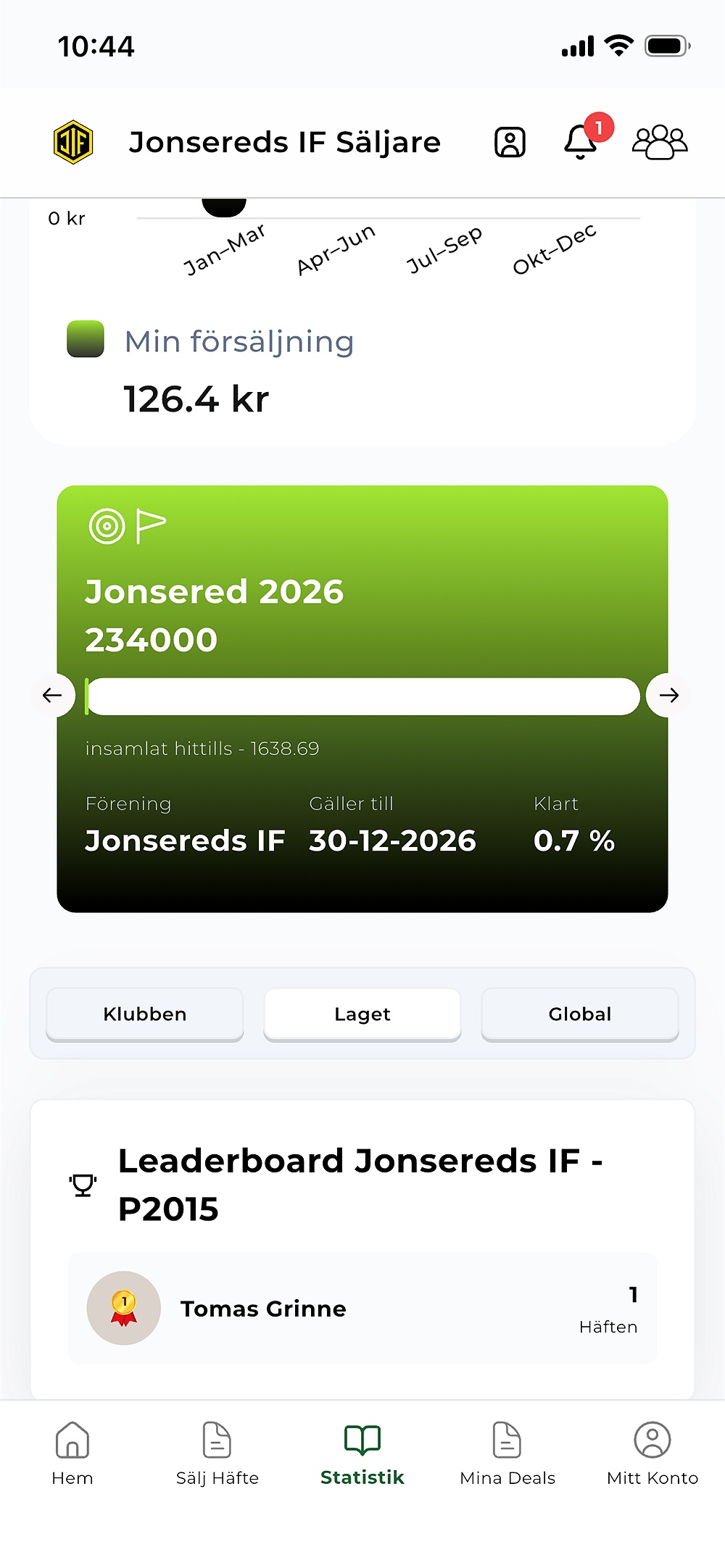Open the Mitt Konto tab
Viewport: 725px width, 1568px height.
[652, 1454]
